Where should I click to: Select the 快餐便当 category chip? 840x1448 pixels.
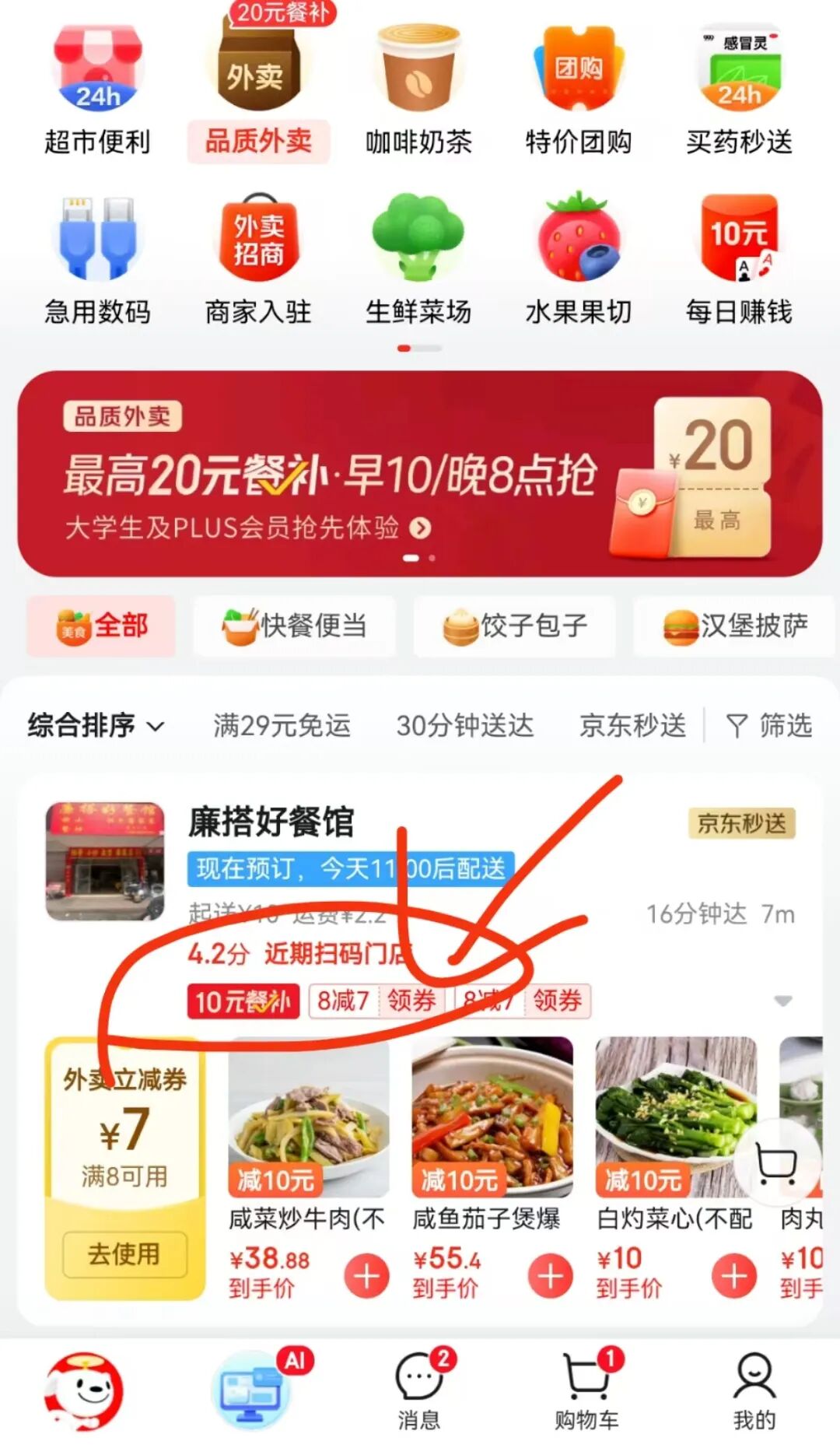pos(295,626)
